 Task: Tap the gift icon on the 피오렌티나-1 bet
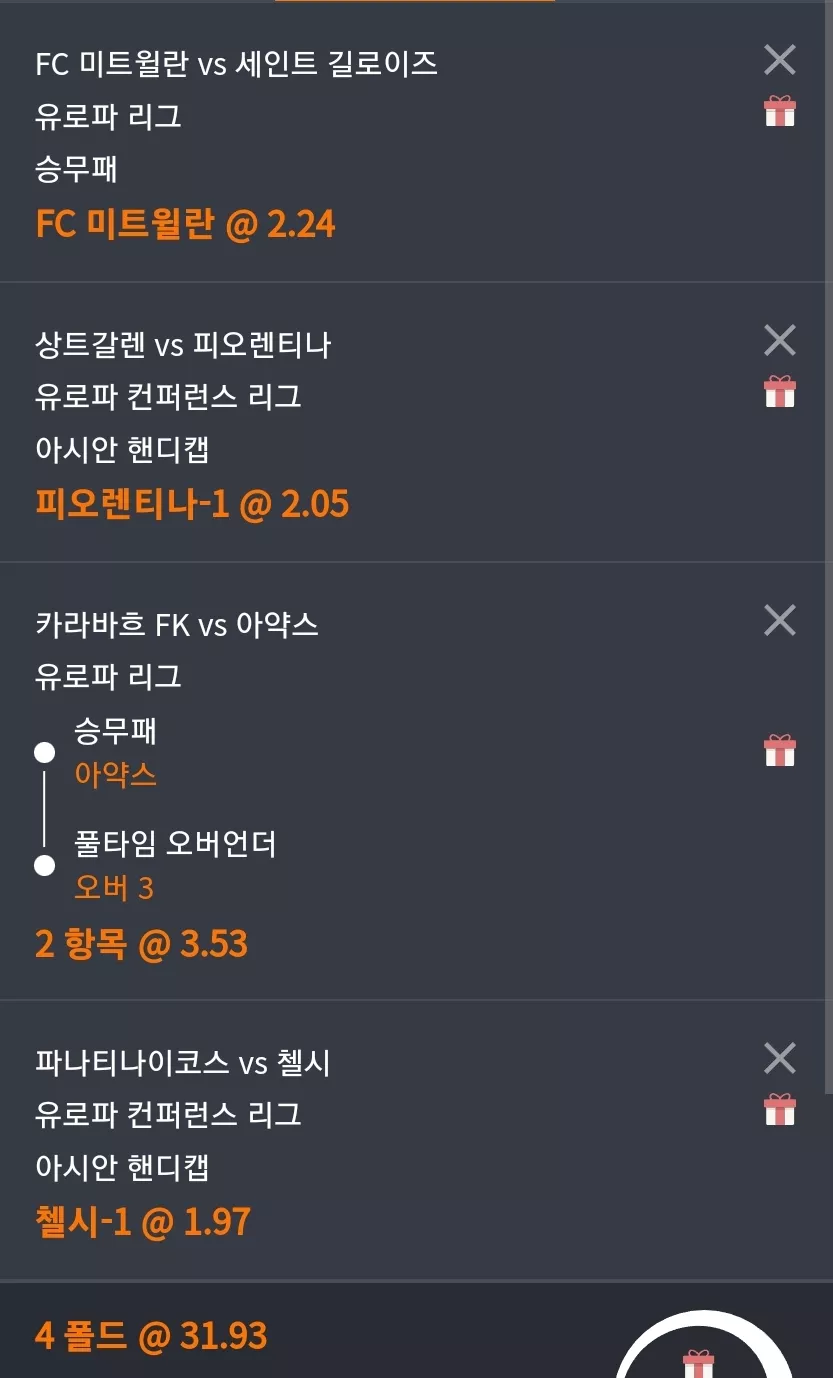click(779, 392)
